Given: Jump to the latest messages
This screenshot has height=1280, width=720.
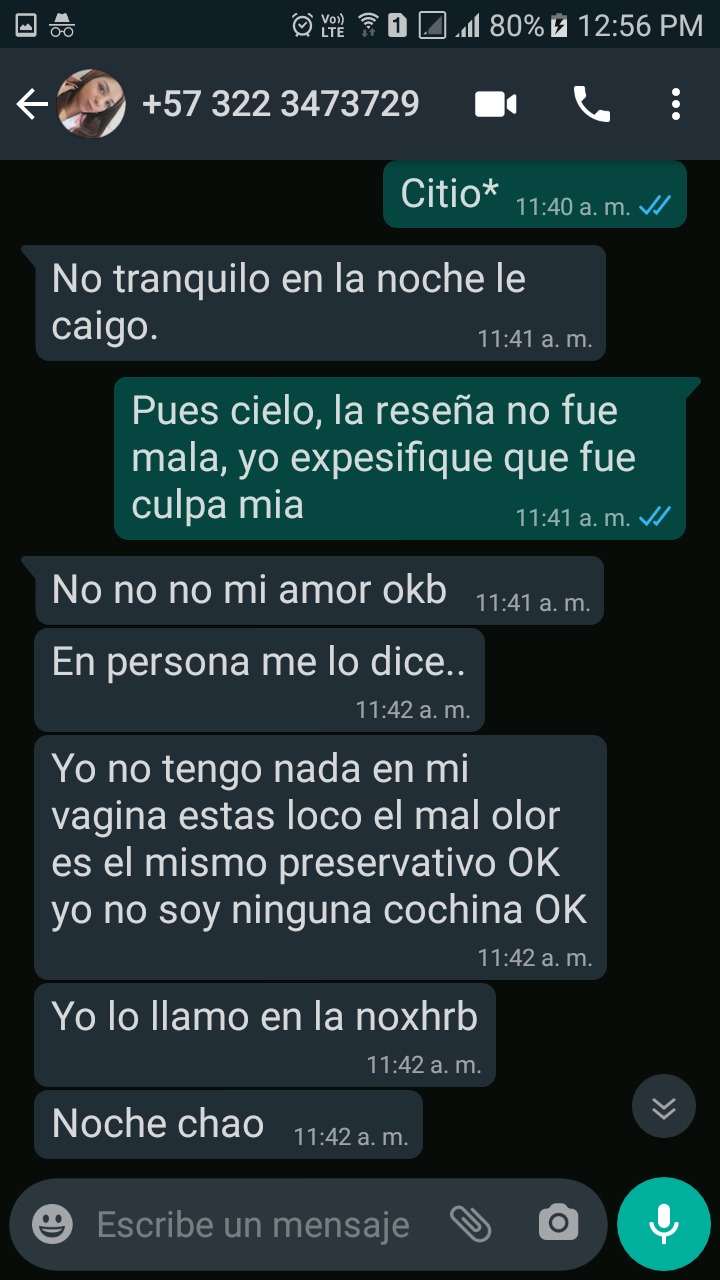Looking at the screenshot, I should coord(664,1106).
